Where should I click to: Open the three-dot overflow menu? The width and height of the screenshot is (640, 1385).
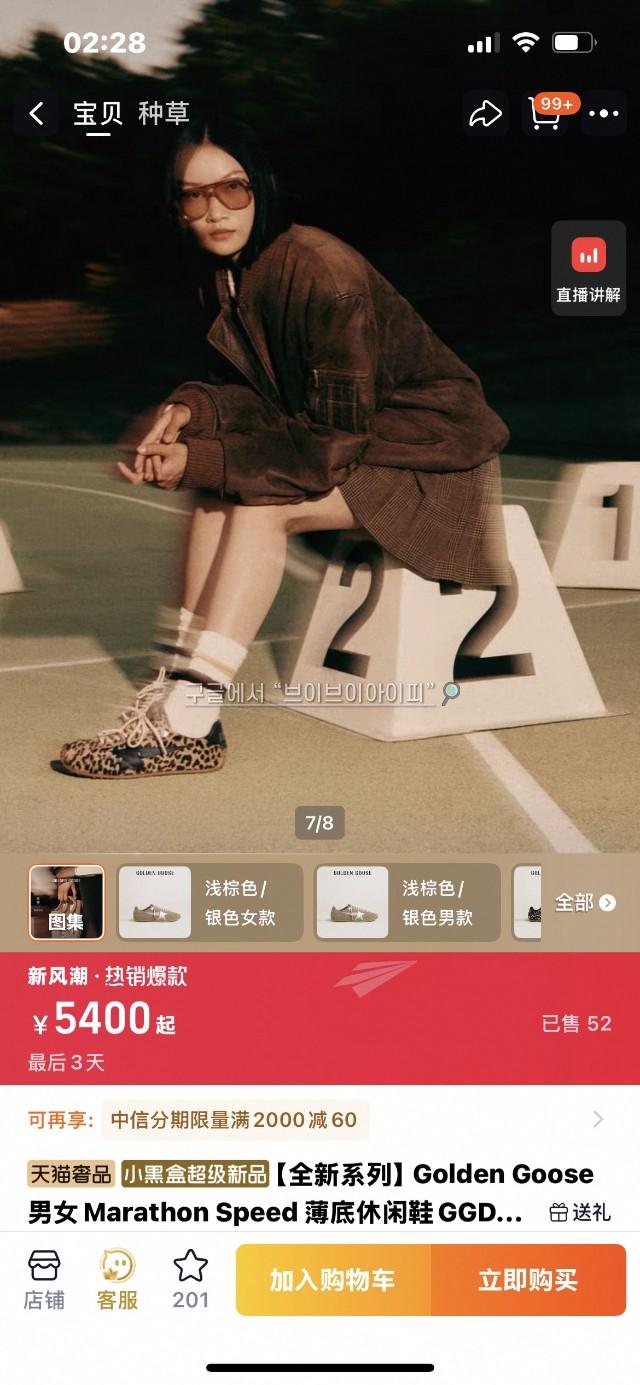click(x=604, y=114)
